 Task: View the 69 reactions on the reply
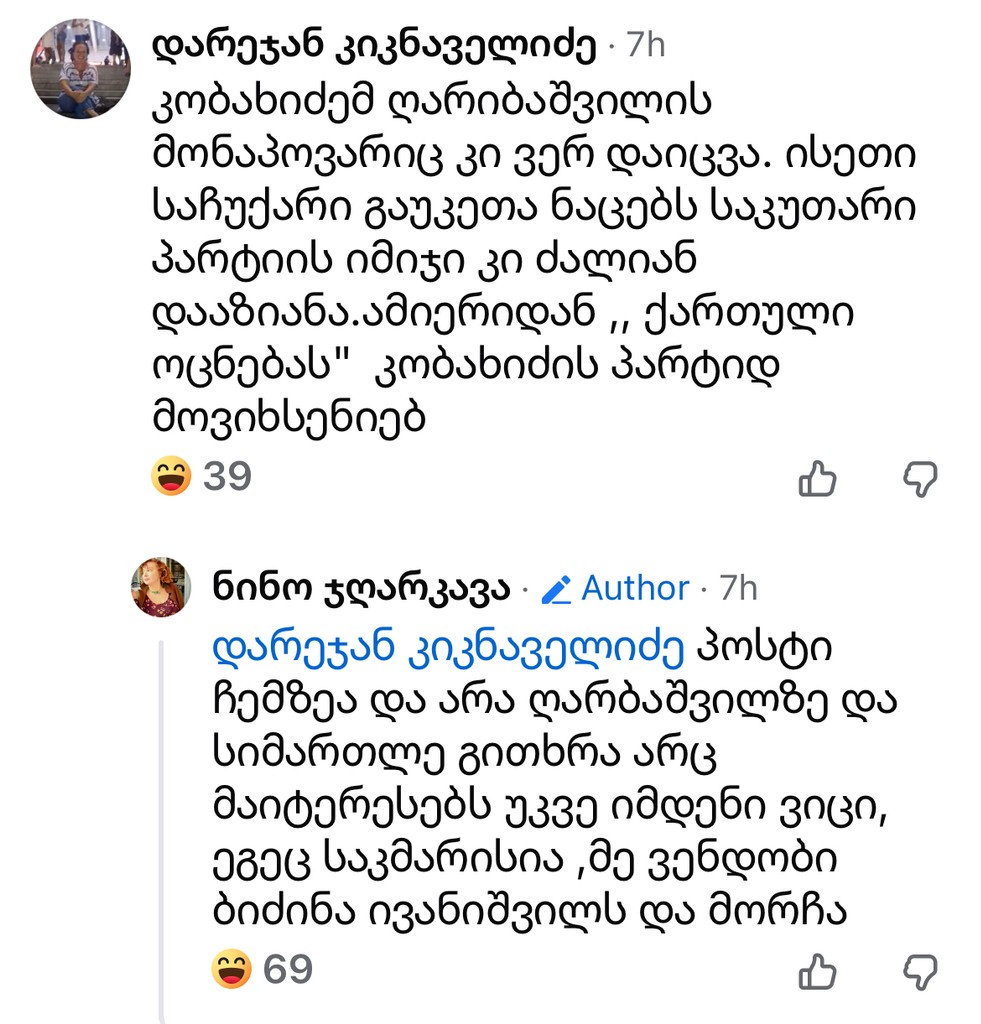(263, 968)
